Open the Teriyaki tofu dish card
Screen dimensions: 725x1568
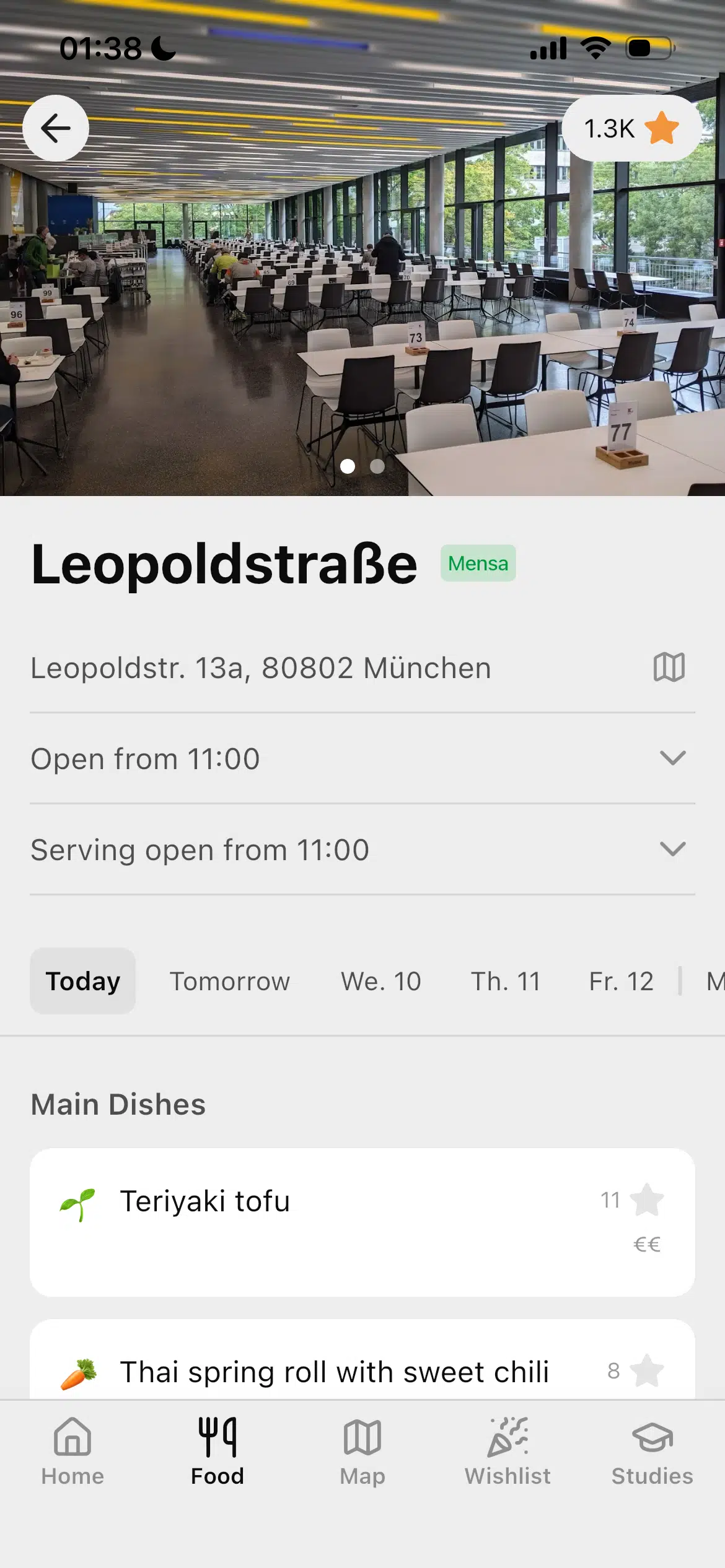(x=362, y=1223)
